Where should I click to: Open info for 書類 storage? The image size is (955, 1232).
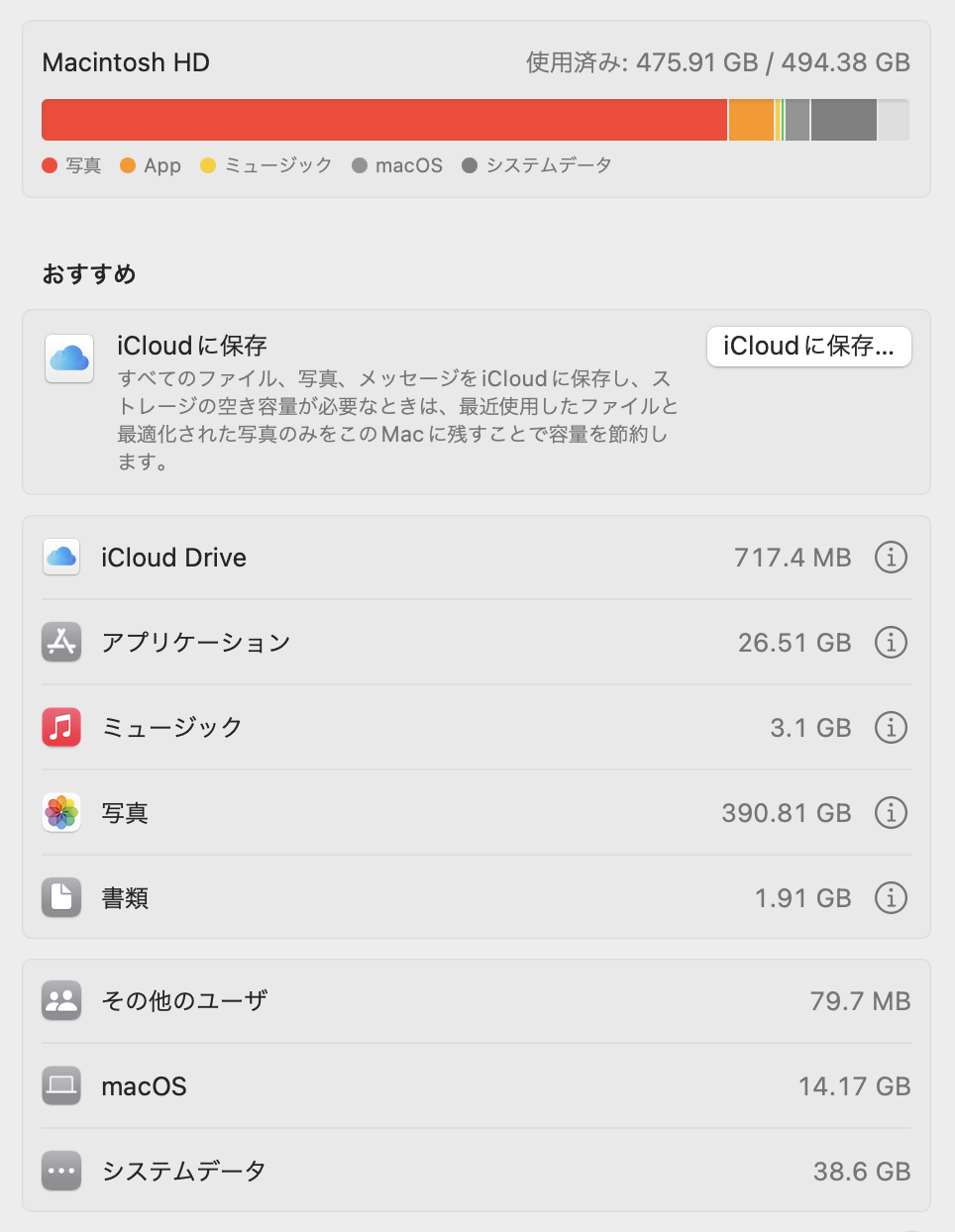(891, 898)
